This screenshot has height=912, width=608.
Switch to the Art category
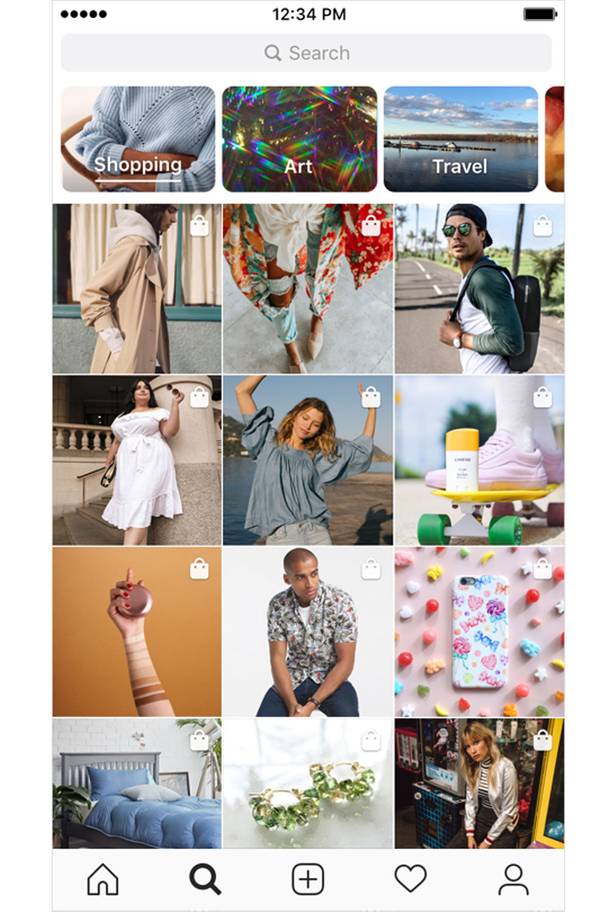(299, 139)
